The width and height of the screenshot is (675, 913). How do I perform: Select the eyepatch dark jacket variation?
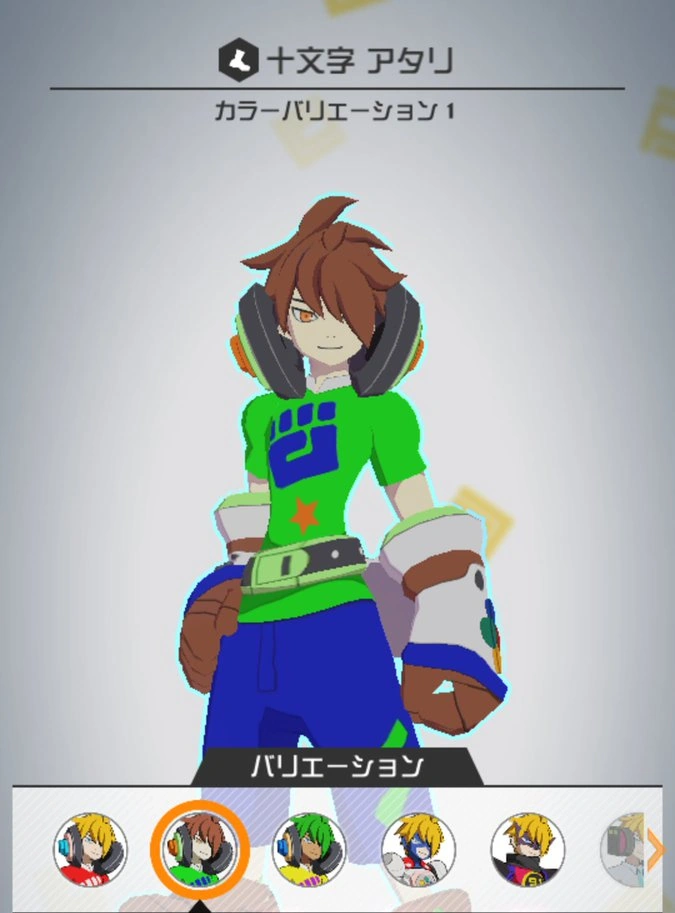(528, 850)
